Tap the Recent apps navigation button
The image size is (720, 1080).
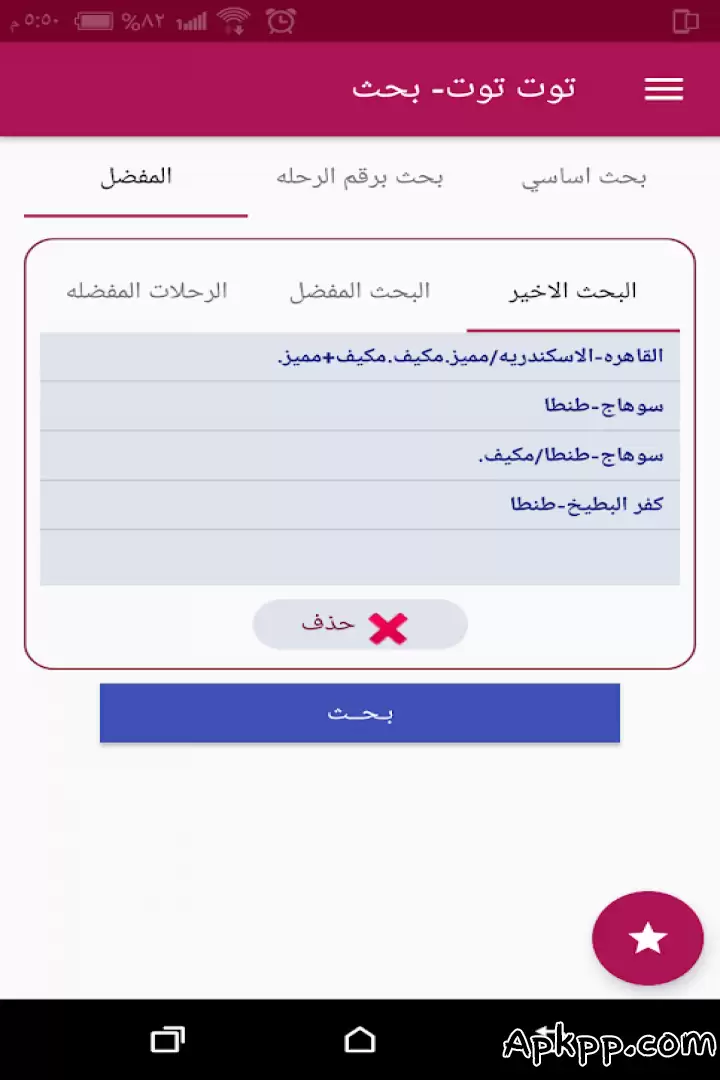click(166, 1039)
